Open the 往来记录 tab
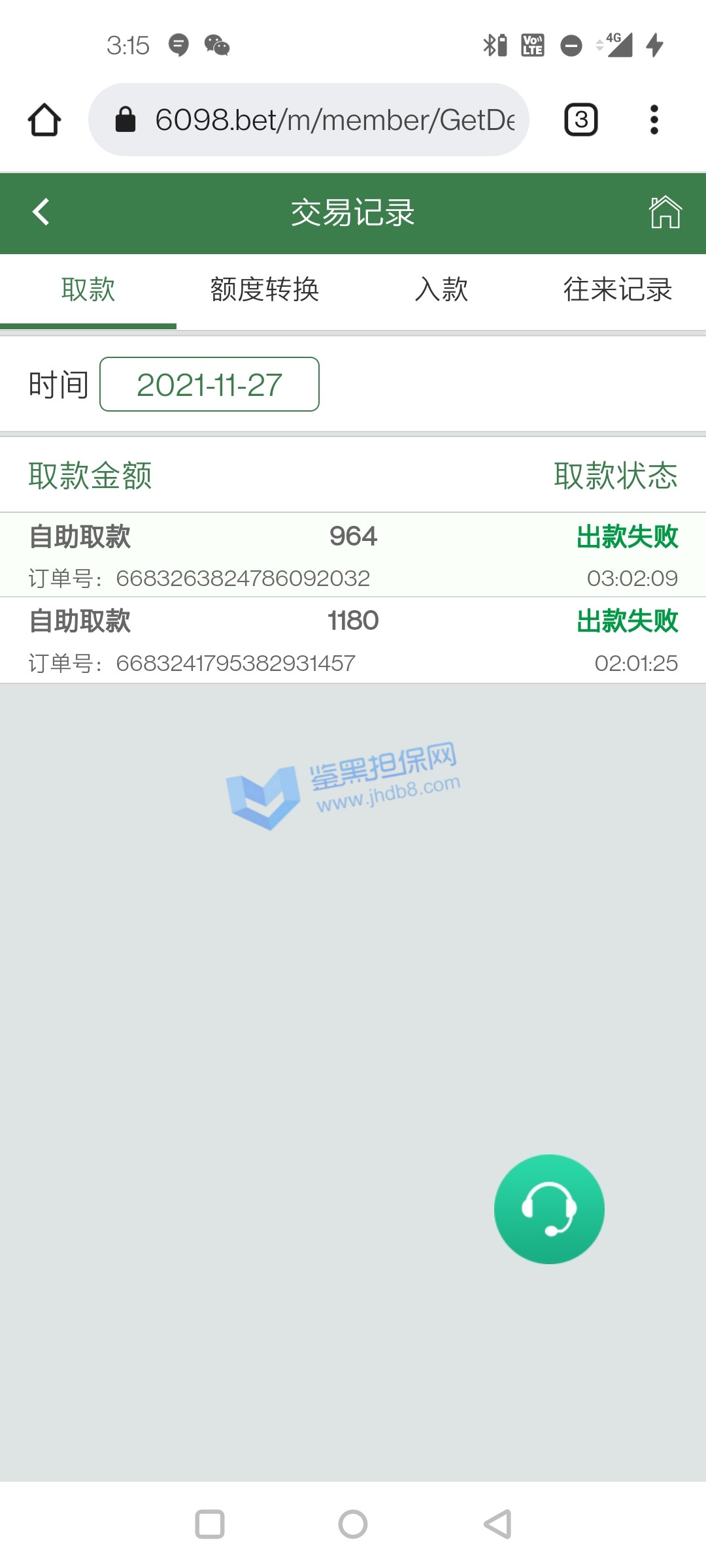The height and width of the screenshot is (1568, 706). [x=618, y=289]
